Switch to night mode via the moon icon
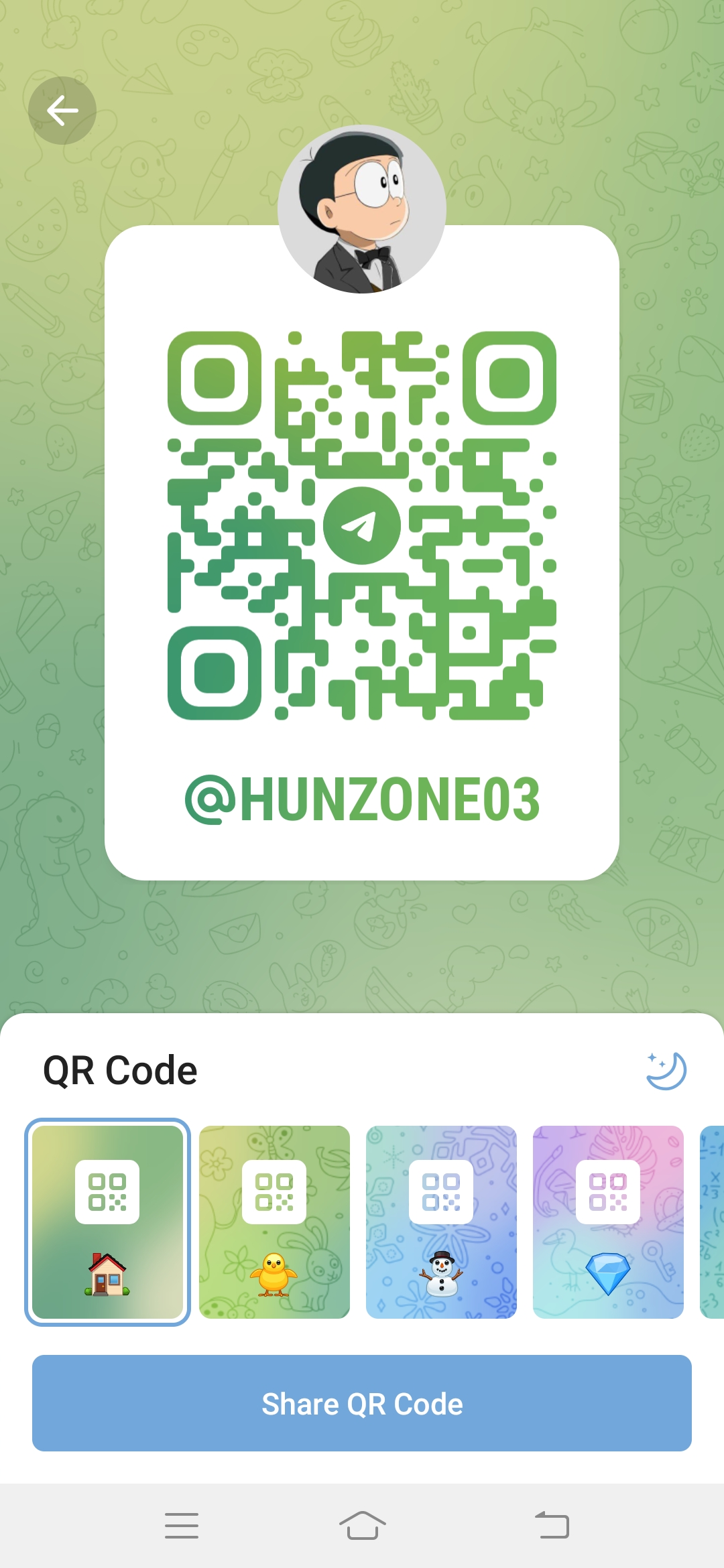Viewport: 724px width, 1568px height. [x=666, y=1070]
